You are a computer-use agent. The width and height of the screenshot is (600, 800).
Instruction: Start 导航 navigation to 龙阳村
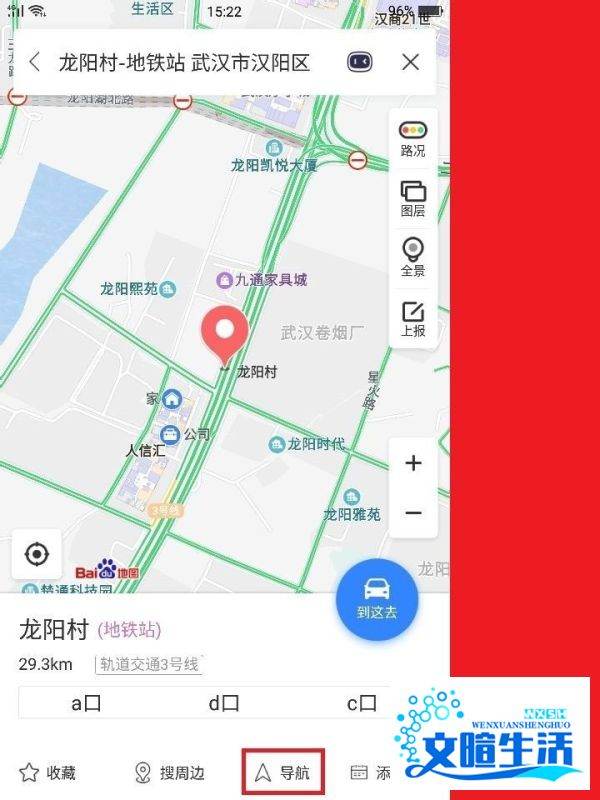[283, 772]
